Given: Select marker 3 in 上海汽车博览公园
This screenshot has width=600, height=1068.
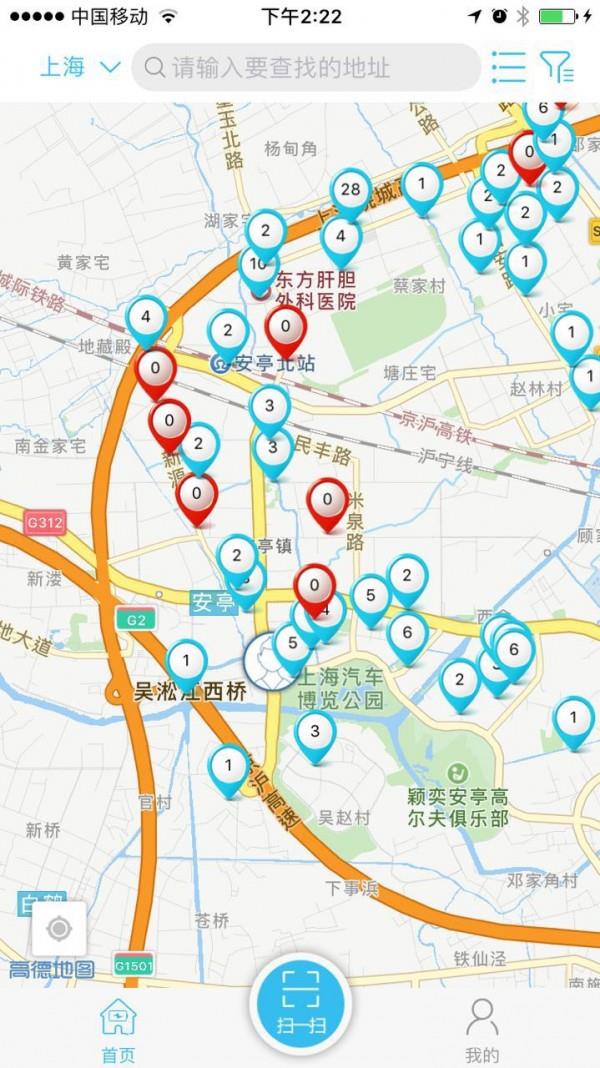Looking at the screenshot, I should [315, 732].
